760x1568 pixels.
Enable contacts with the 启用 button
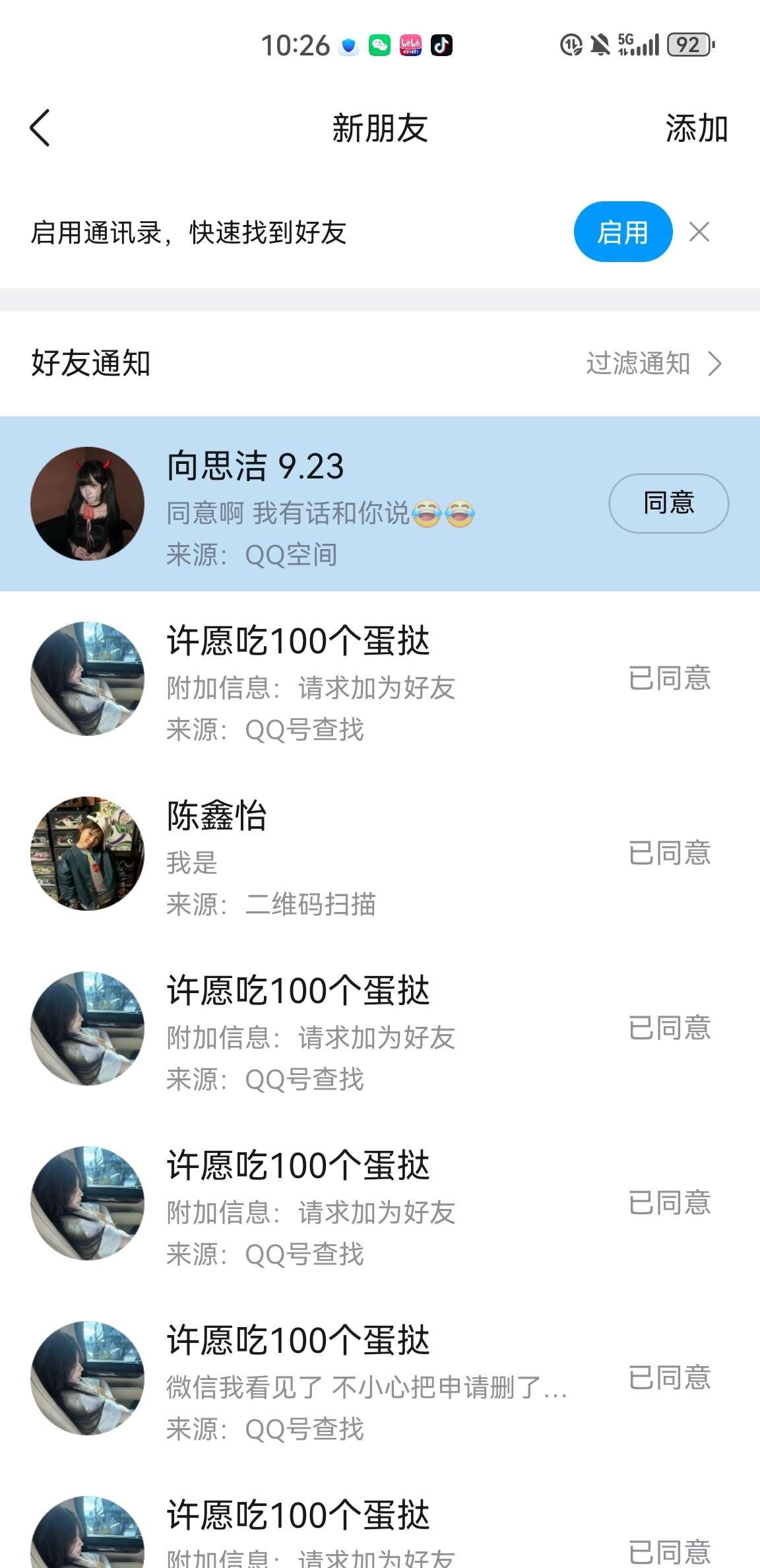point(622,232)
